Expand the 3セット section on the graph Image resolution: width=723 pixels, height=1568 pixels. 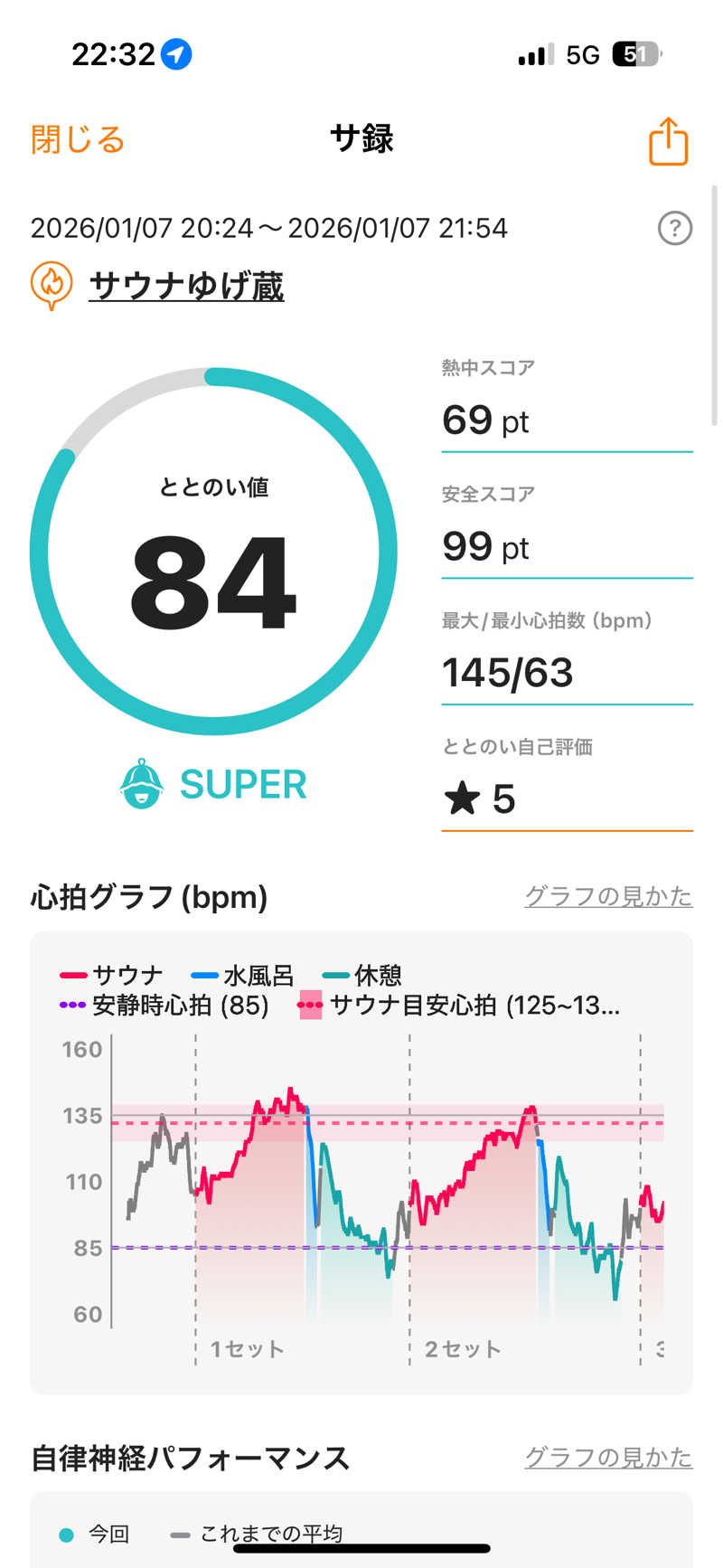[659, 1349]
